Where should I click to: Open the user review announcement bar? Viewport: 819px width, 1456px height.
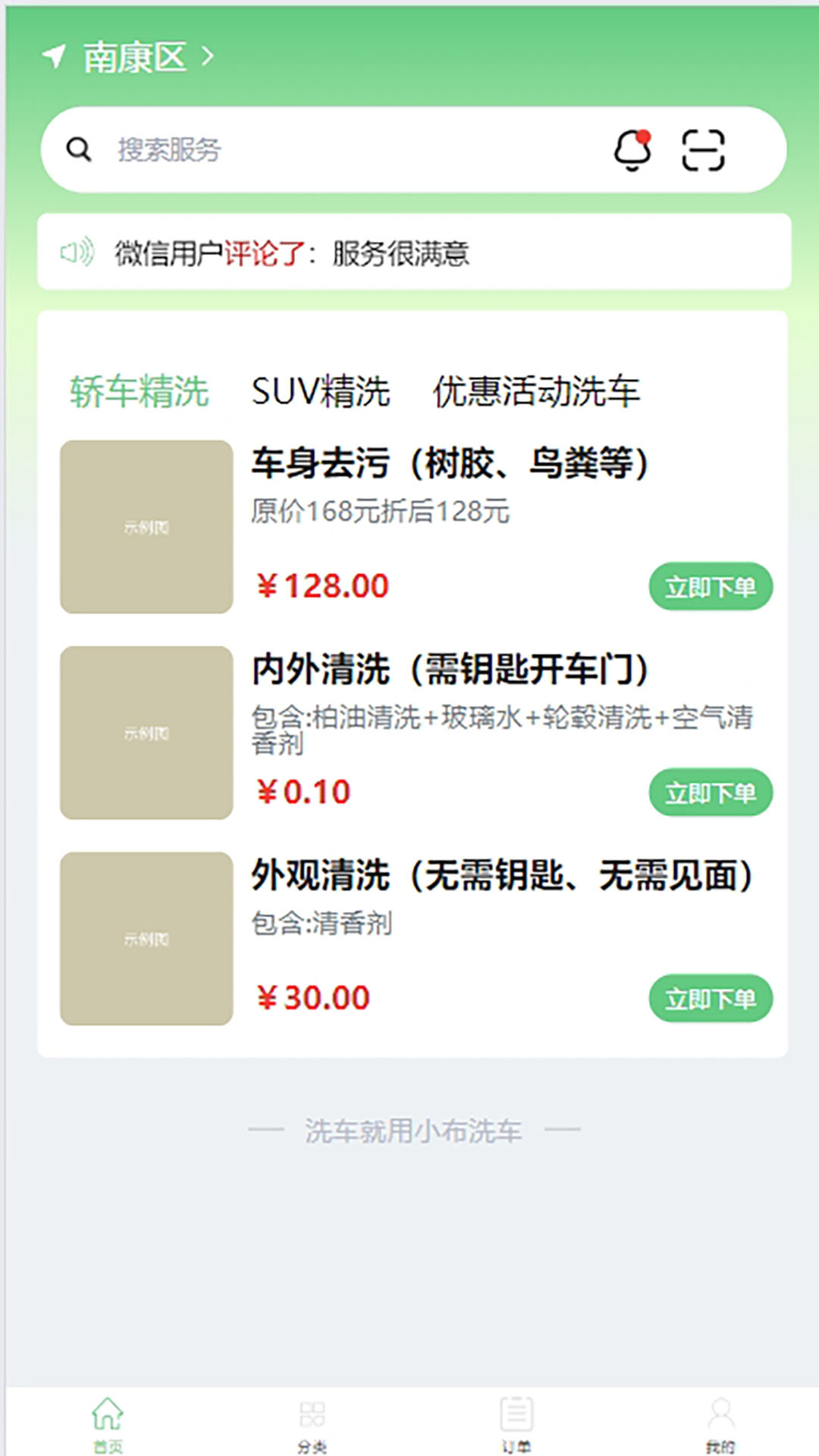click(x=414, y=252)
